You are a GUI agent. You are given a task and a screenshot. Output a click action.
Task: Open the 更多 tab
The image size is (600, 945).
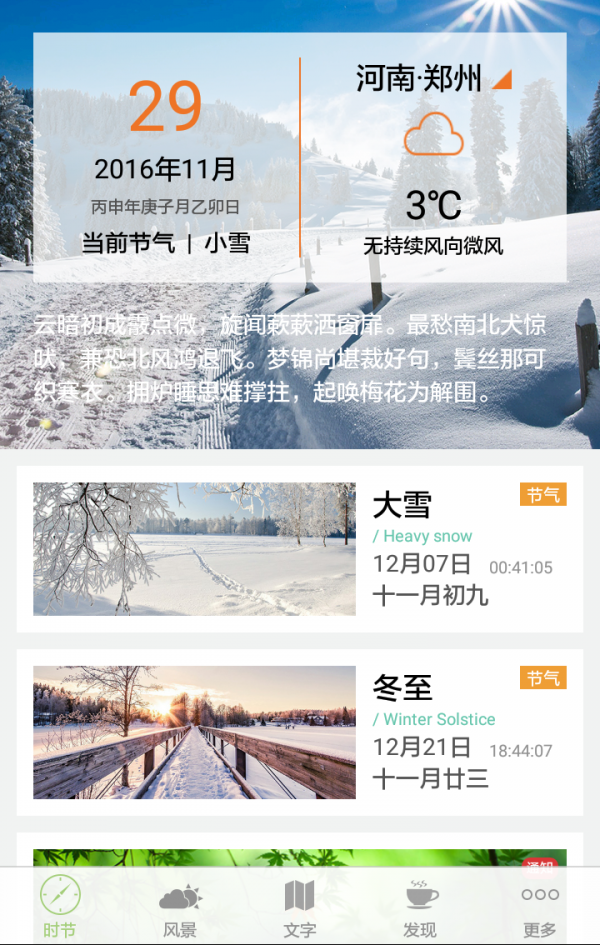(540, 906)
